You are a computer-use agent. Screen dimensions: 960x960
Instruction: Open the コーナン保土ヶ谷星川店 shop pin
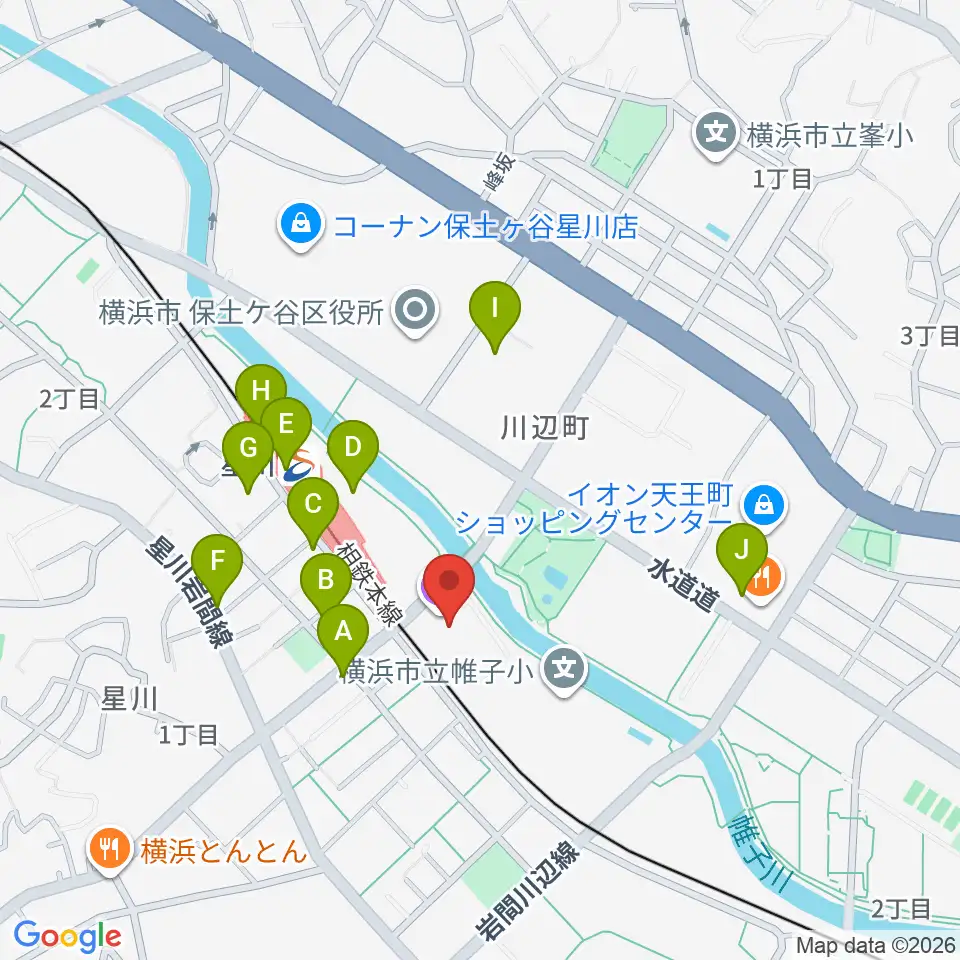(301, 226)
